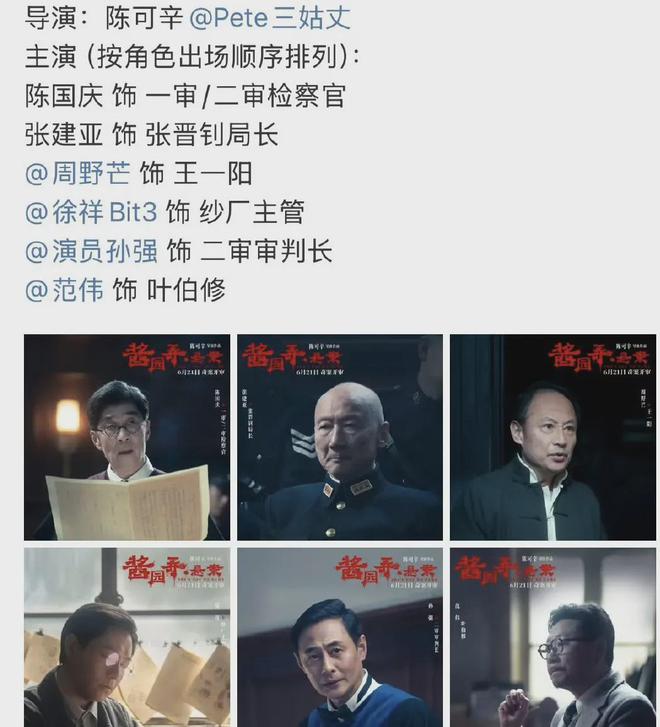Enlarge the 周野芒 王一阳 poster image

(x=552, y=437)
